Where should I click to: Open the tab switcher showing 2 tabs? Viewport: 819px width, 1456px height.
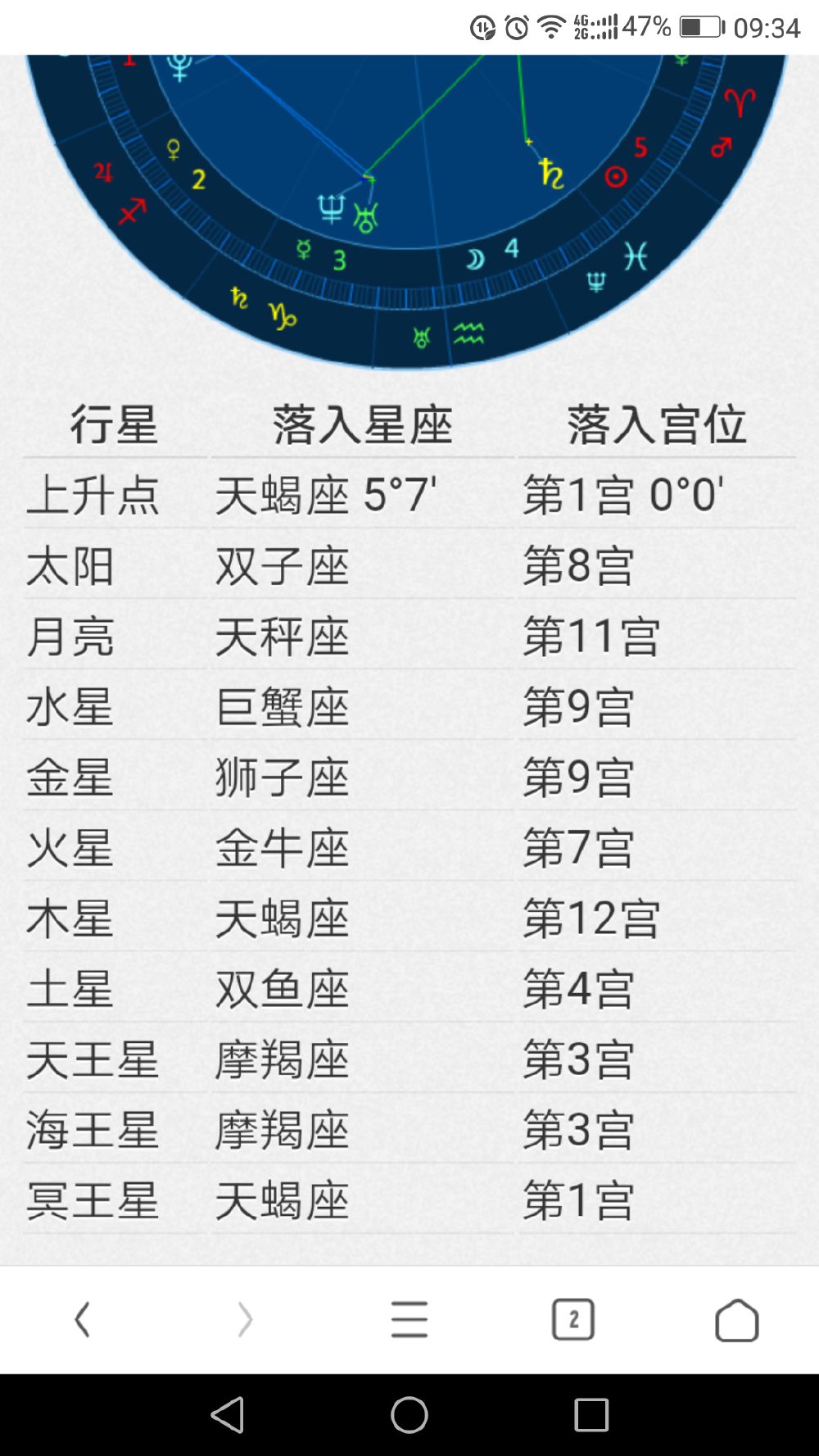coord(573,1320)
